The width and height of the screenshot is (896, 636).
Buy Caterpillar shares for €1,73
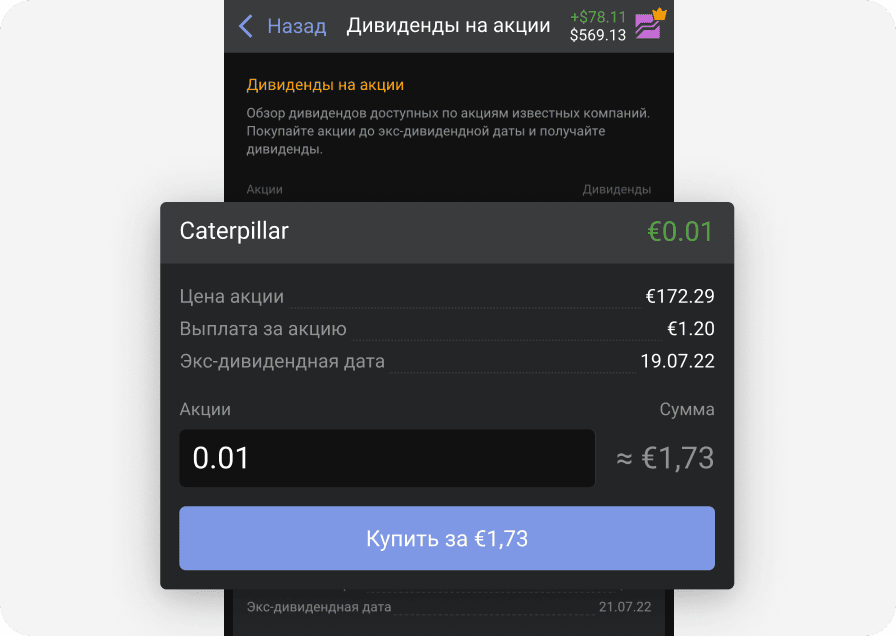click(446, 539)
